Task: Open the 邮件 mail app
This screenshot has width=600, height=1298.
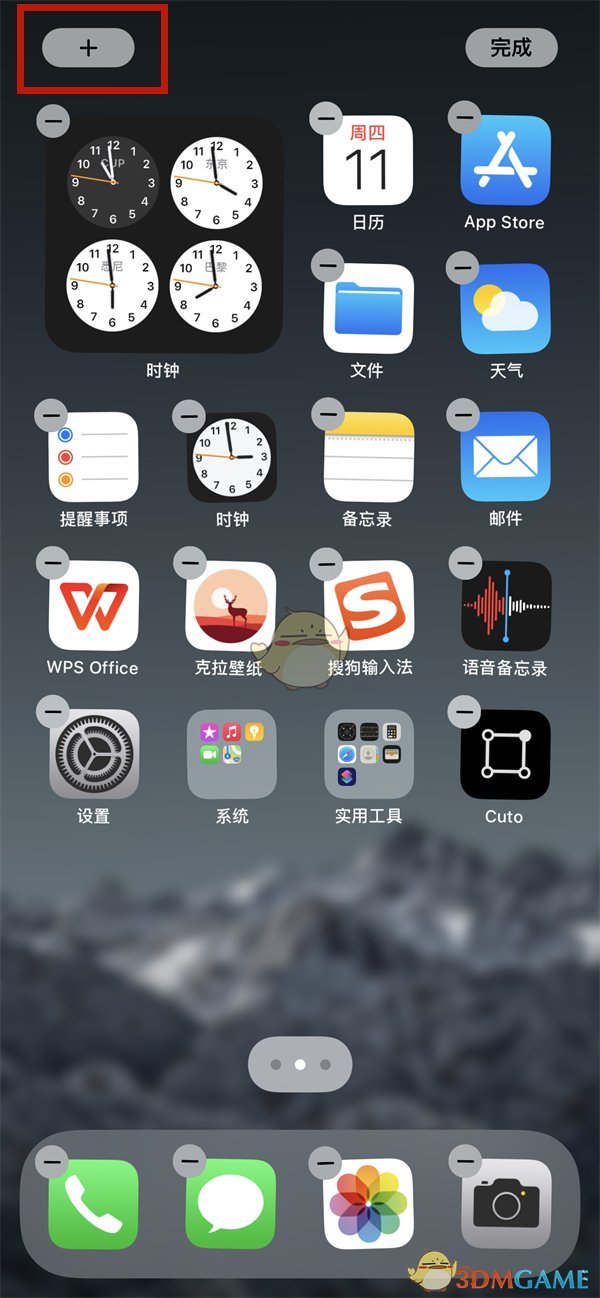Action: click(x=505, y=457)
